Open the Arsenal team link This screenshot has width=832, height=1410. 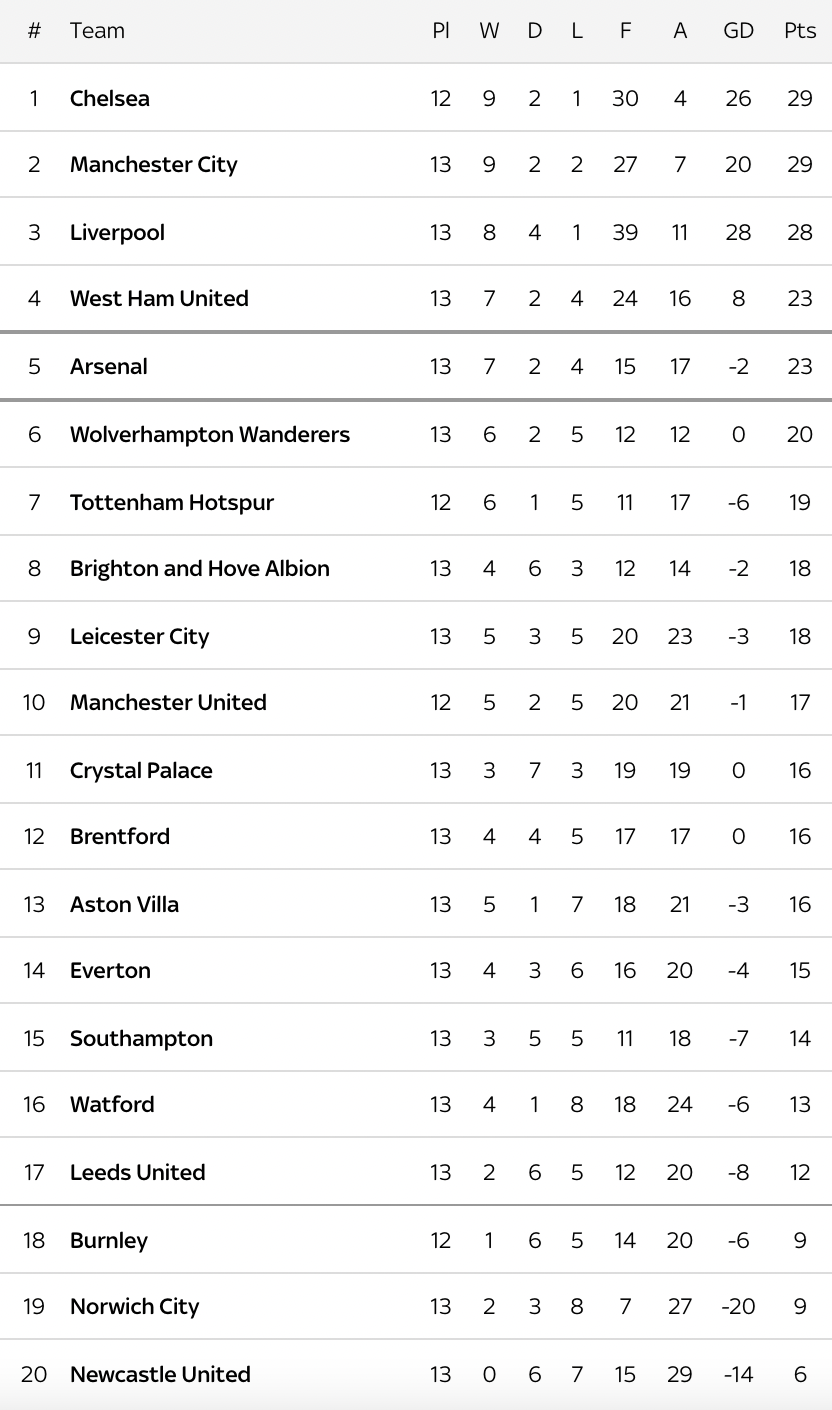pyautogui.click(x=109, y=366)
